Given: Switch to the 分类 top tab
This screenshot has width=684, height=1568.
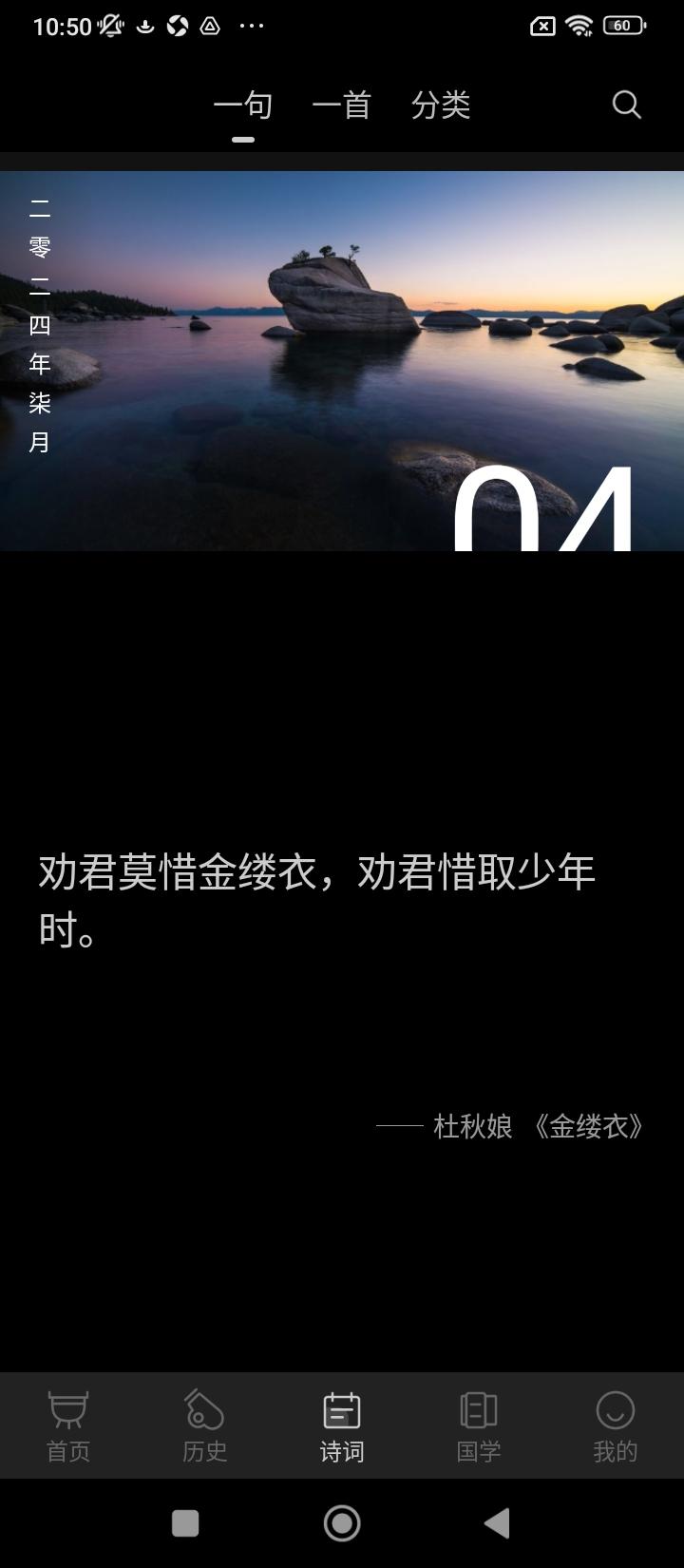Looking at the screenshot, I should (x=441, y=105).
